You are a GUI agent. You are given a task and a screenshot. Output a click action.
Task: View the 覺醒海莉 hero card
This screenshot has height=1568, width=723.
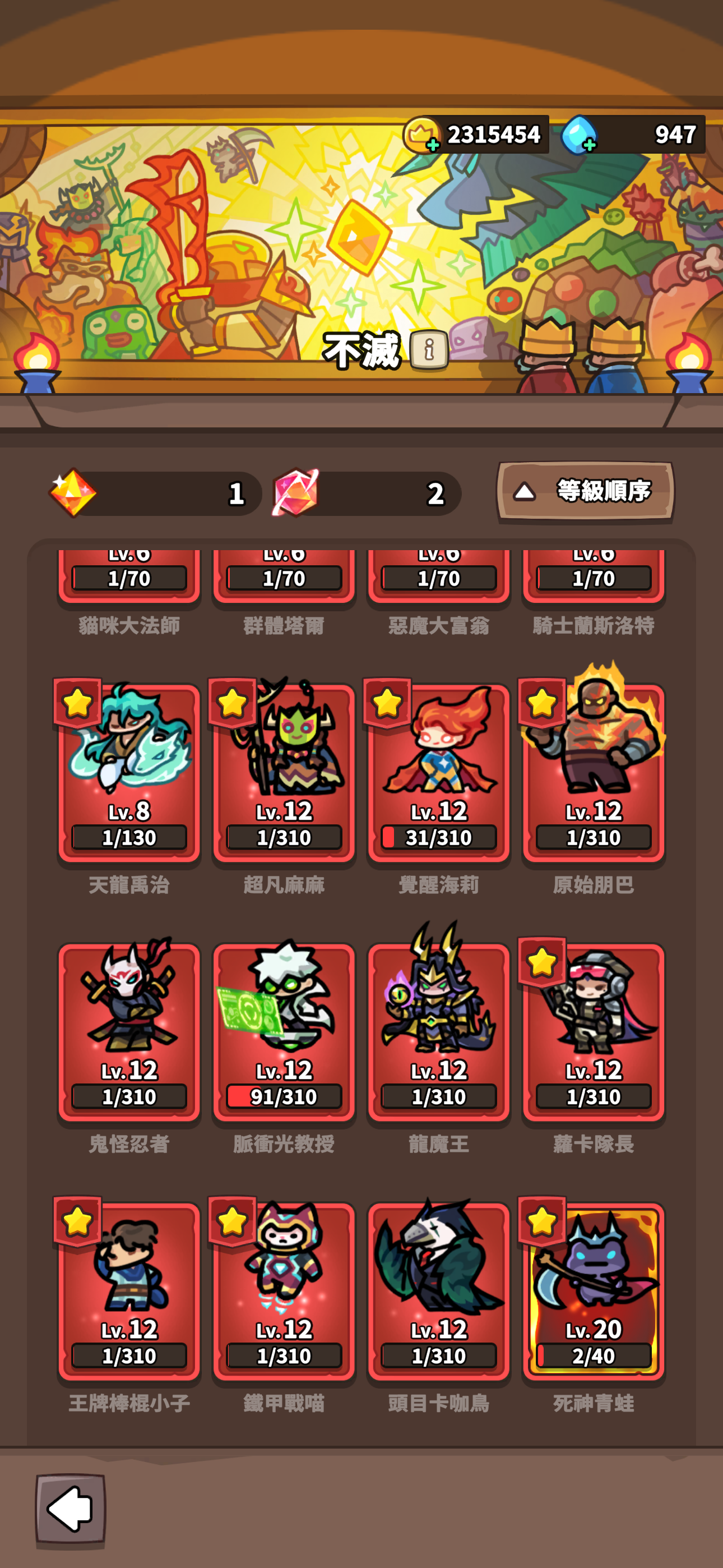[x=439, y=773]
